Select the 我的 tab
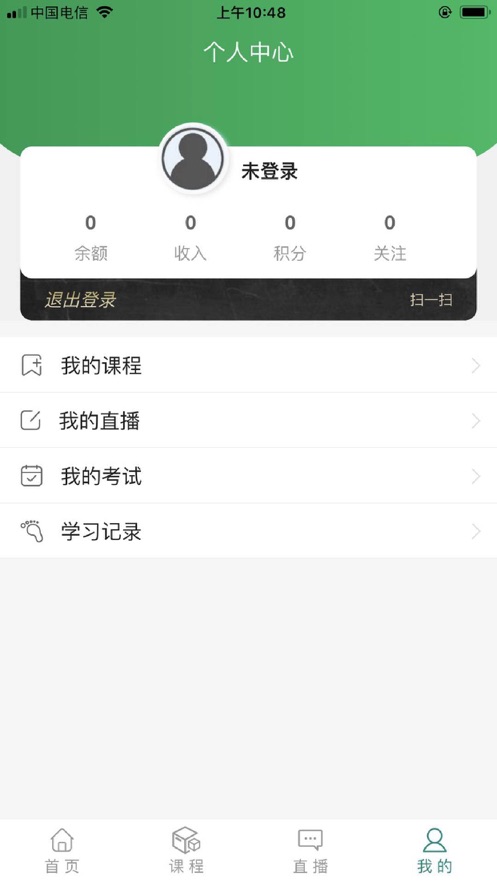 pos(435,850)
